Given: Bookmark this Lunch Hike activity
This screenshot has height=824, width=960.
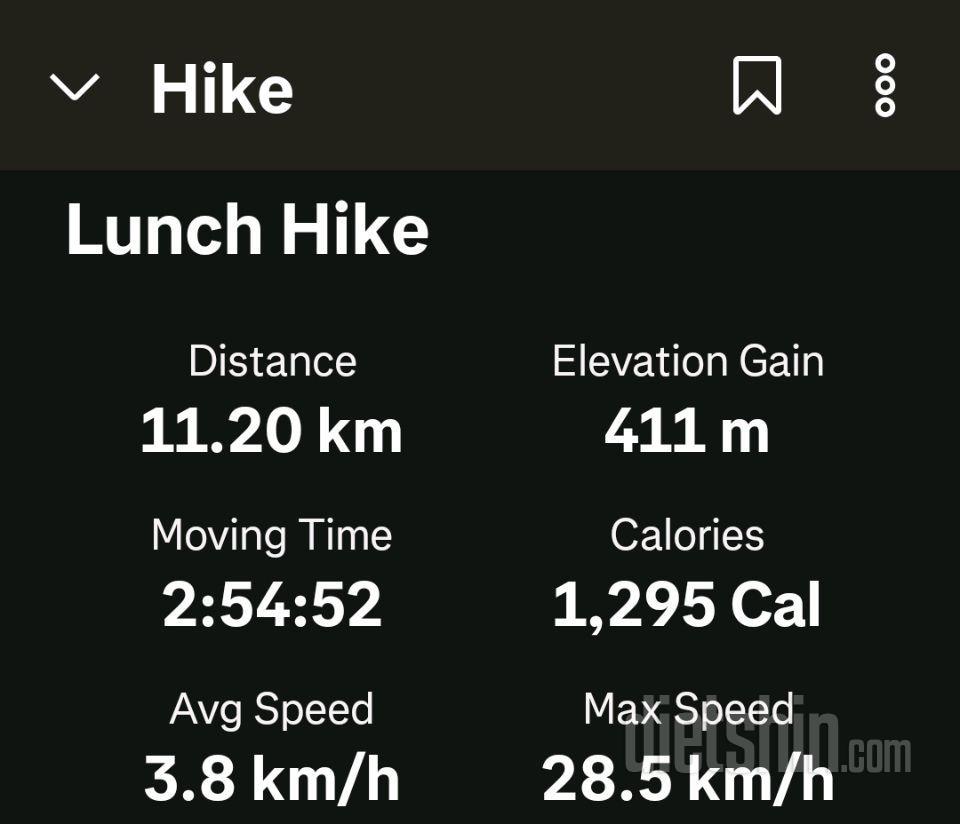Looking at the screenshot, I should (x=757, y=86).
